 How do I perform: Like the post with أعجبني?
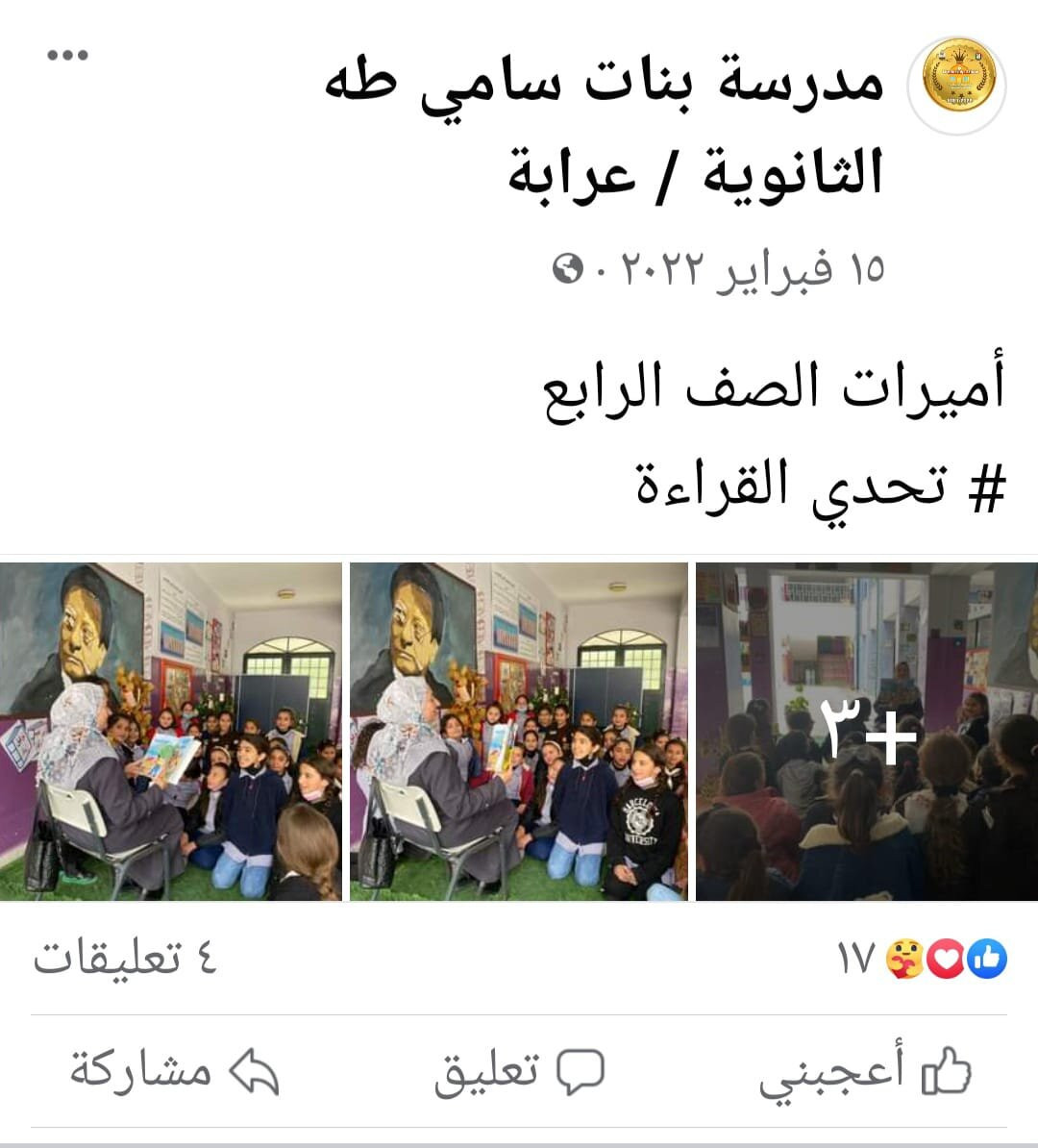tap(865, 1071)
